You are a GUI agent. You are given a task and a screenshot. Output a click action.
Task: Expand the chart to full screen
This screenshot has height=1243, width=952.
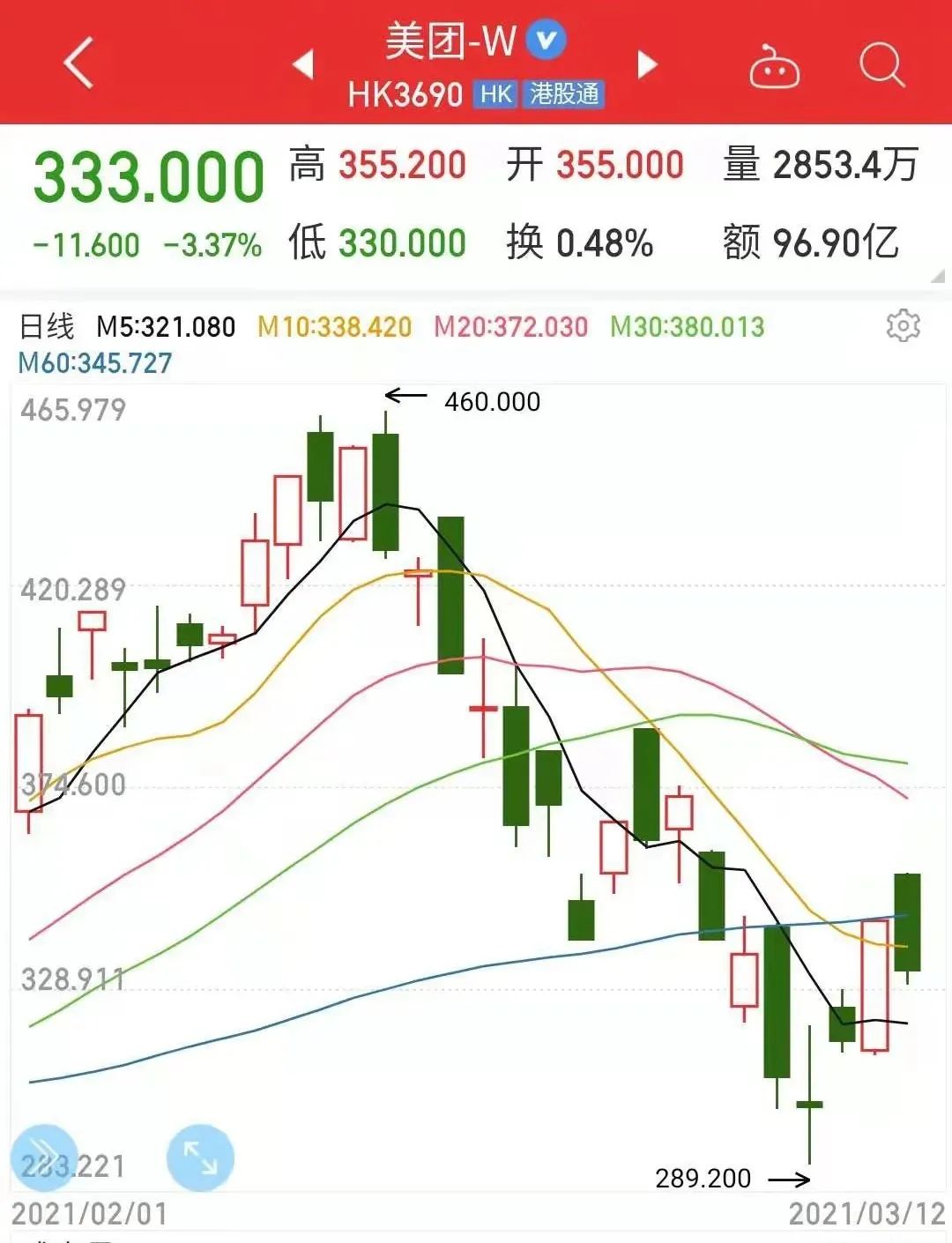coord(200,1157)
